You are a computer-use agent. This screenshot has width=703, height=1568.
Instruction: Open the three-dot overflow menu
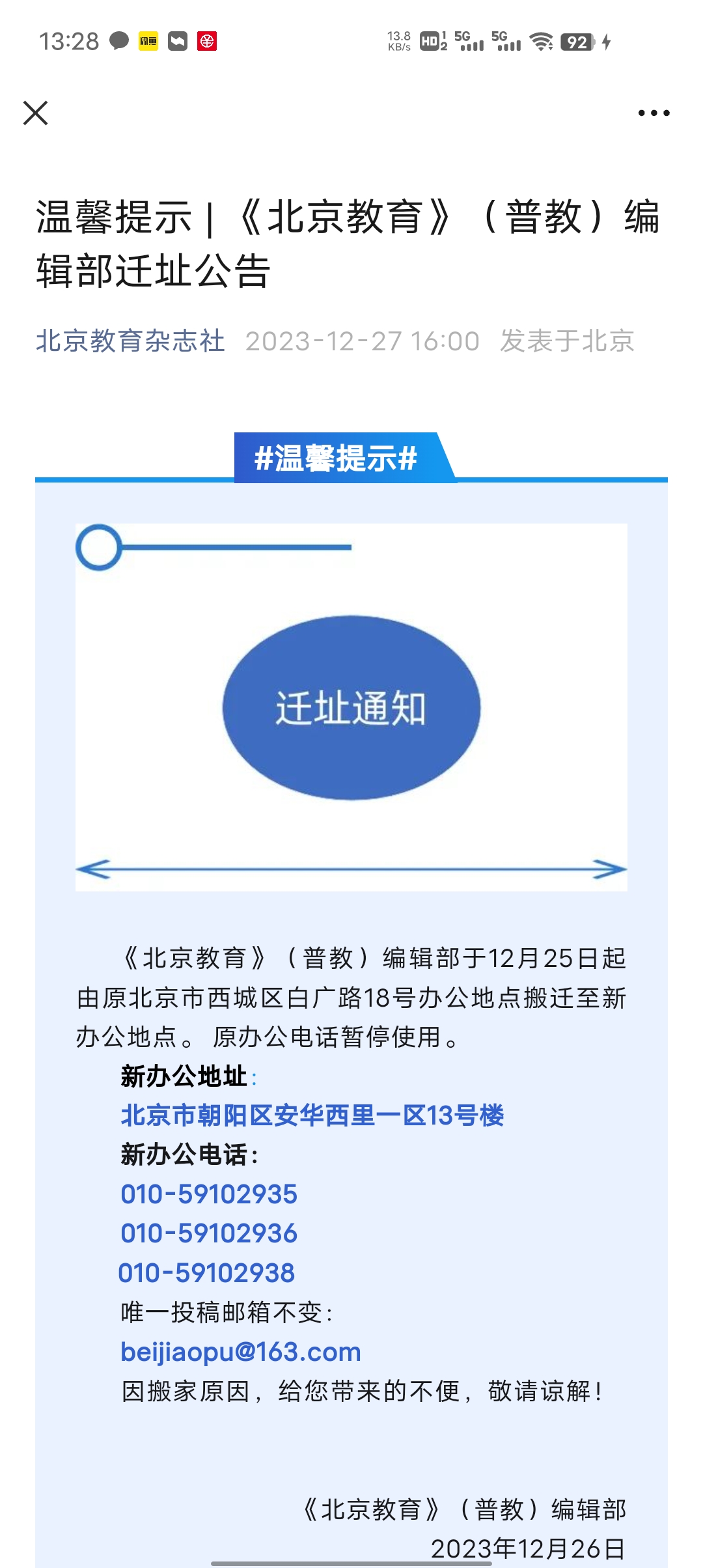[654, 113]
